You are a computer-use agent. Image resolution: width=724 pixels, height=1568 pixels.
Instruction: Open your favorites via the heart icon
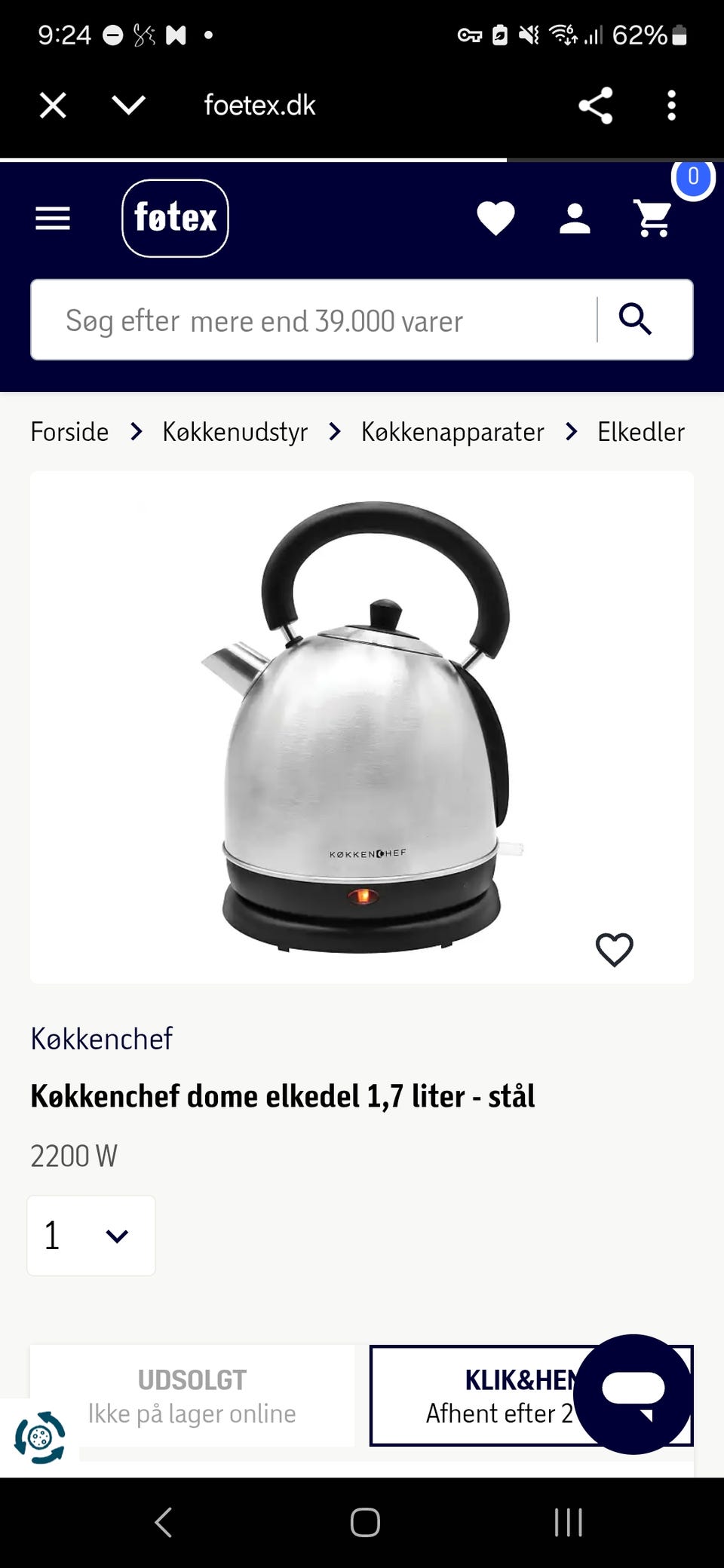point(495,219)
